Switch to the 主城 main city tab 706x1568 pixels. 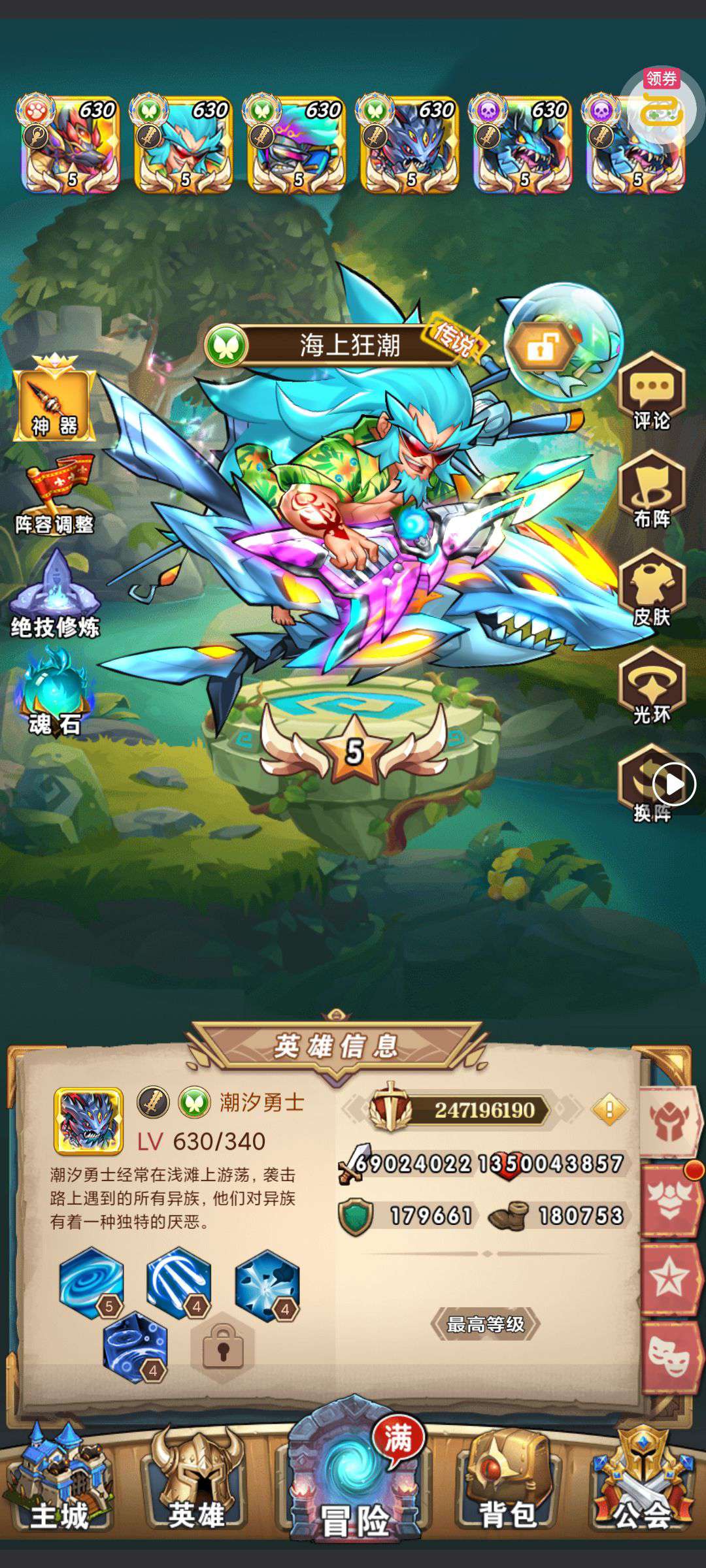pos(59,1490)
